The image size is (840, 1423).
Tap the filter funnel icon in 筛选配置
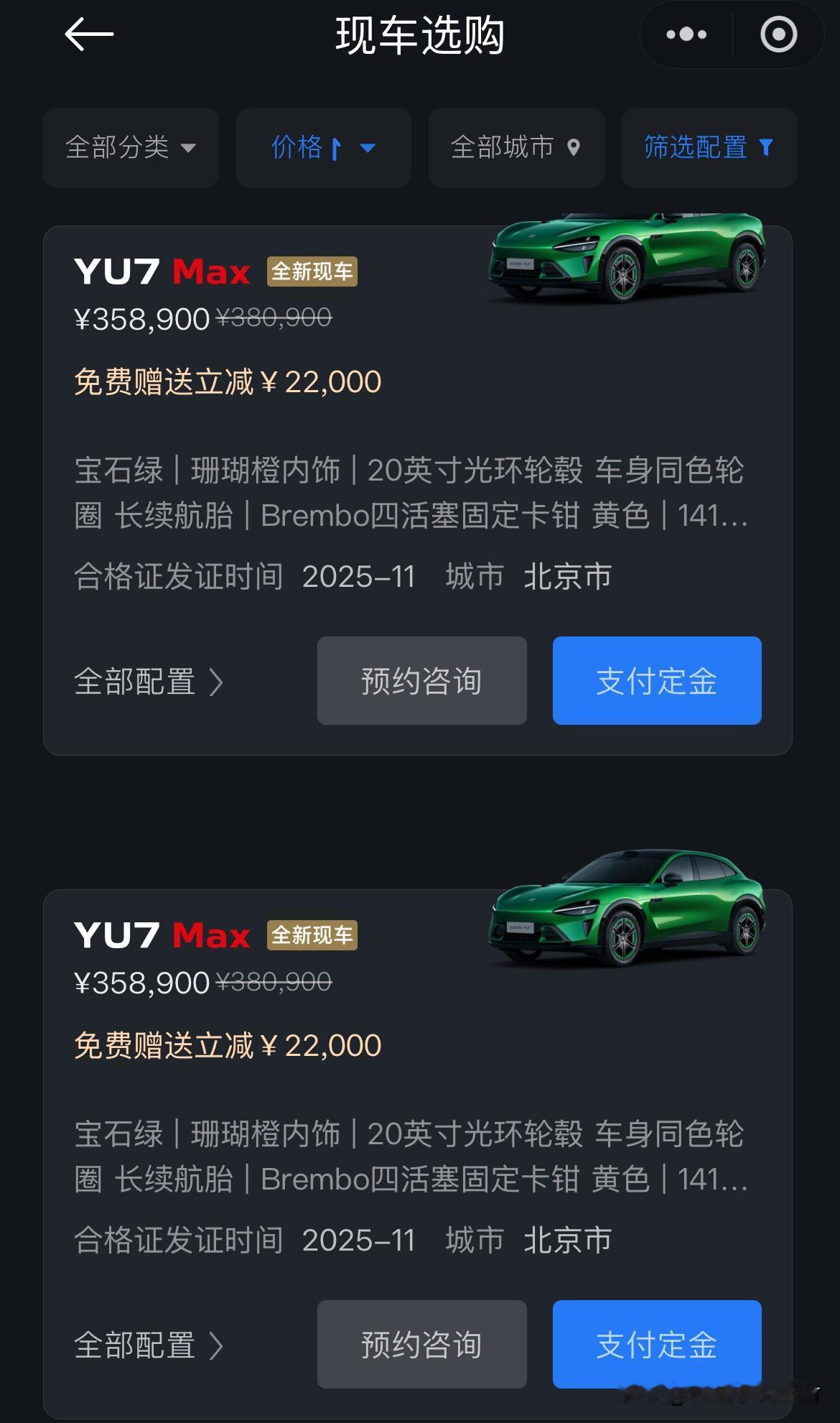point(767,147)
